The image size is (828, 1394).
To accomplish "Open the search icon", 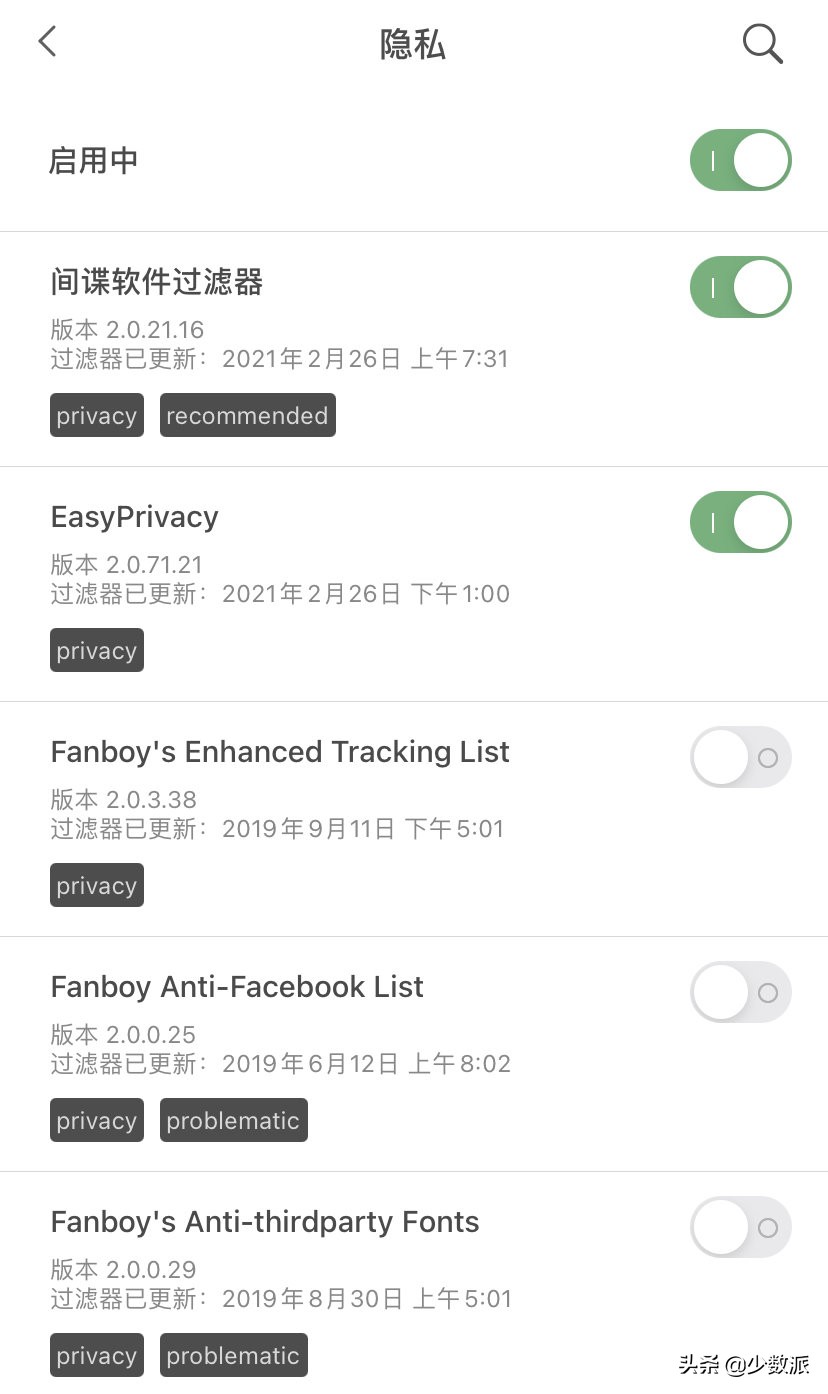I will coord(762,43).
